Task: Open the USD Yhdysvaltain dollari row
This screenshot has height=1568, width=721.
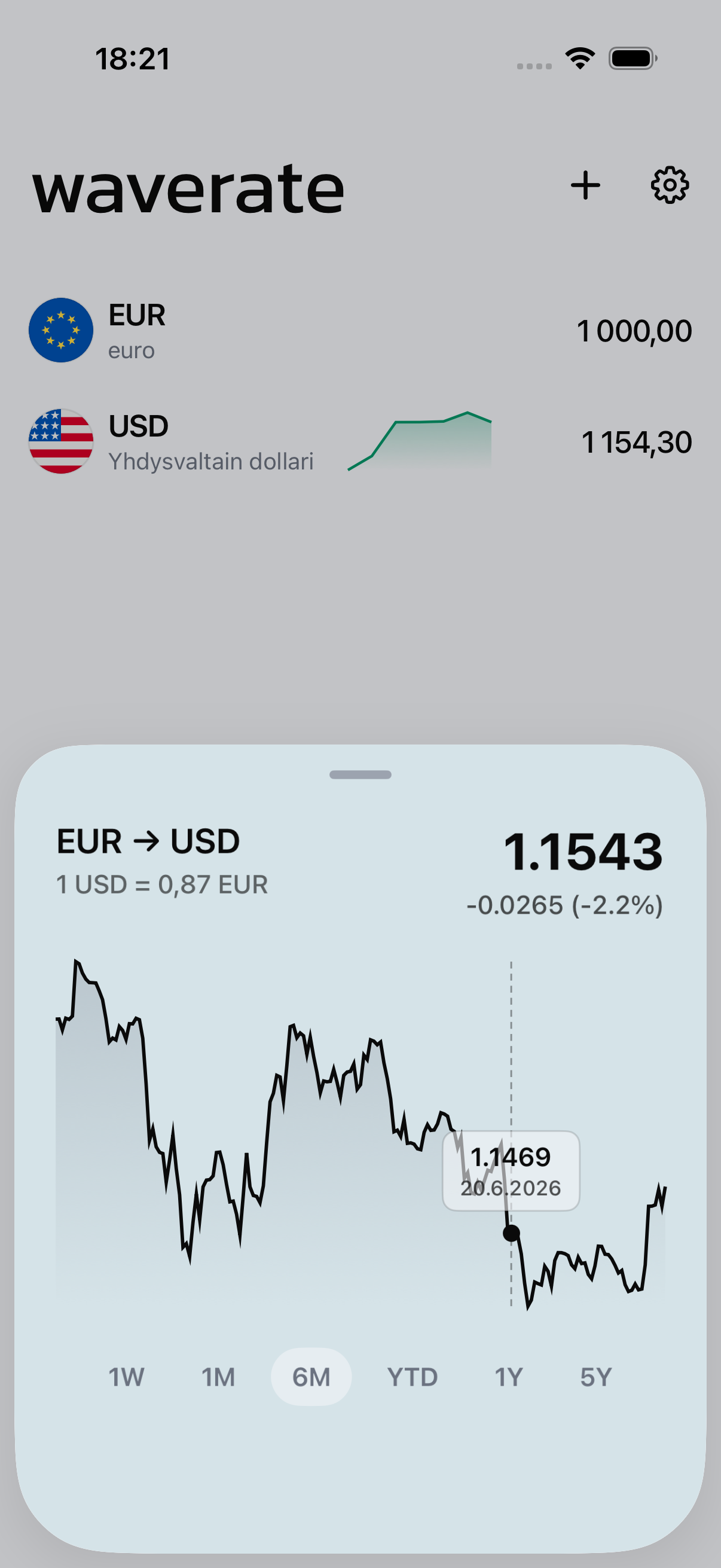Action: (x=360, y=441)
